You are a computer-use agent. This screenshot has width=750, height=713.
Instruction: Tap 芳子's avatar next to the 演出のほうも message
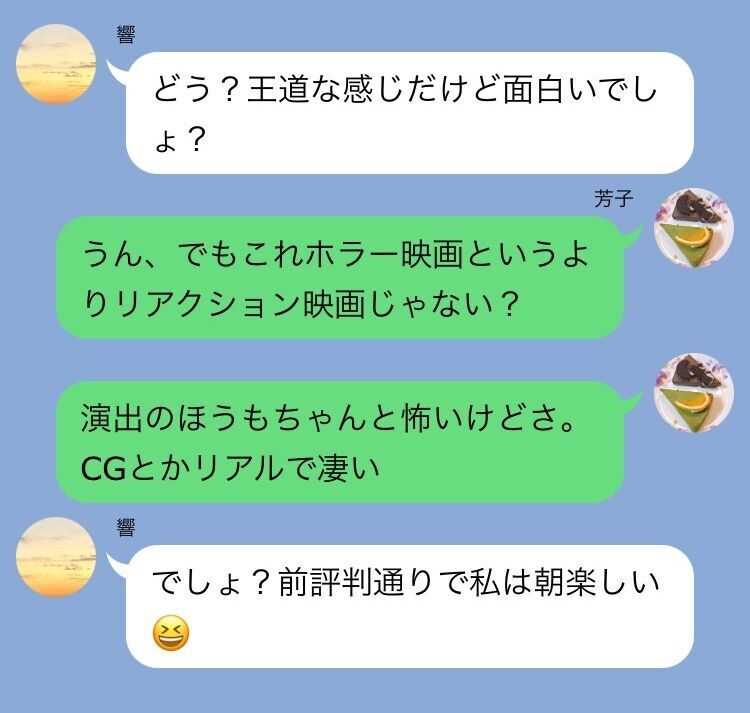[693, 391]
